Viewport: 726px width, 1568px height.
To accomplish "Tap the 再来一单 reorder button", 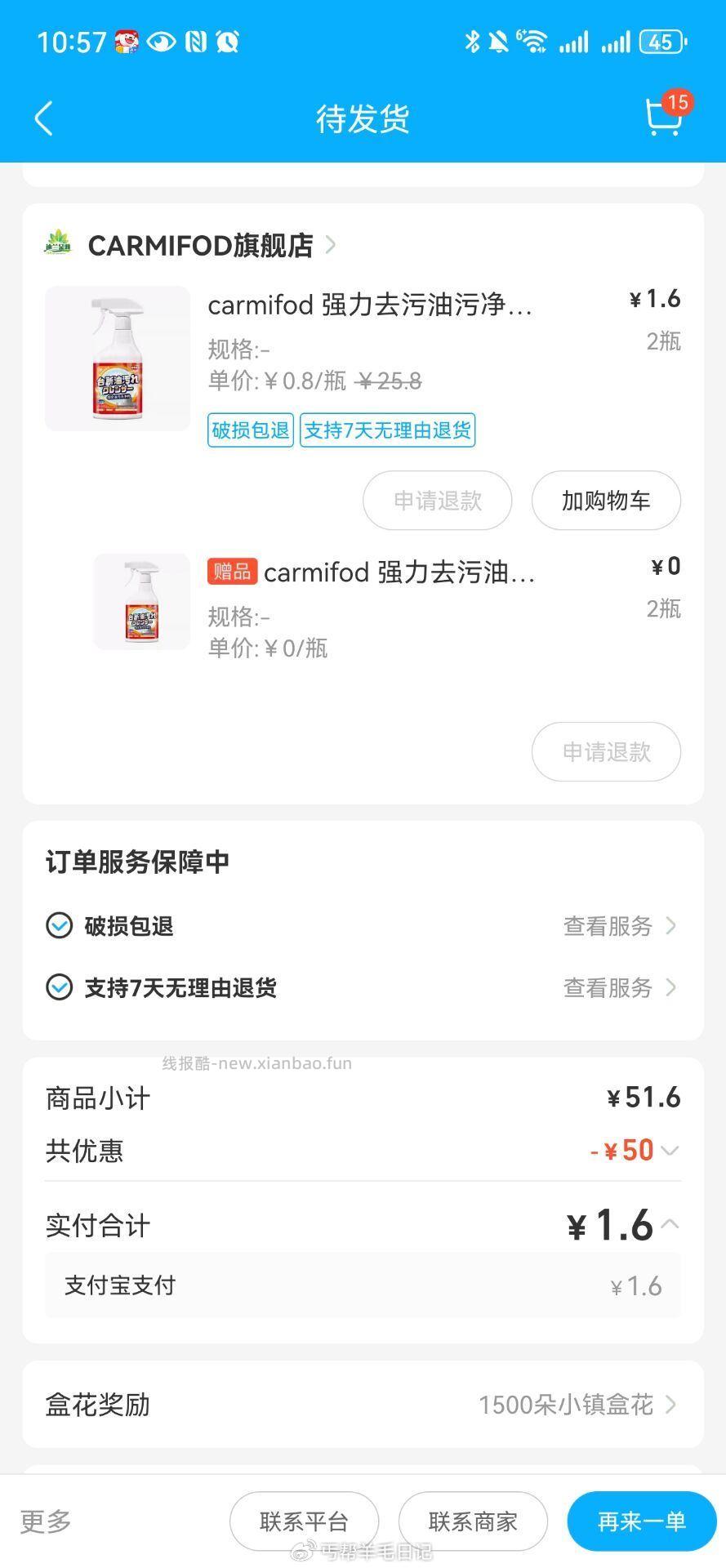I will (x=642, y=1521).
